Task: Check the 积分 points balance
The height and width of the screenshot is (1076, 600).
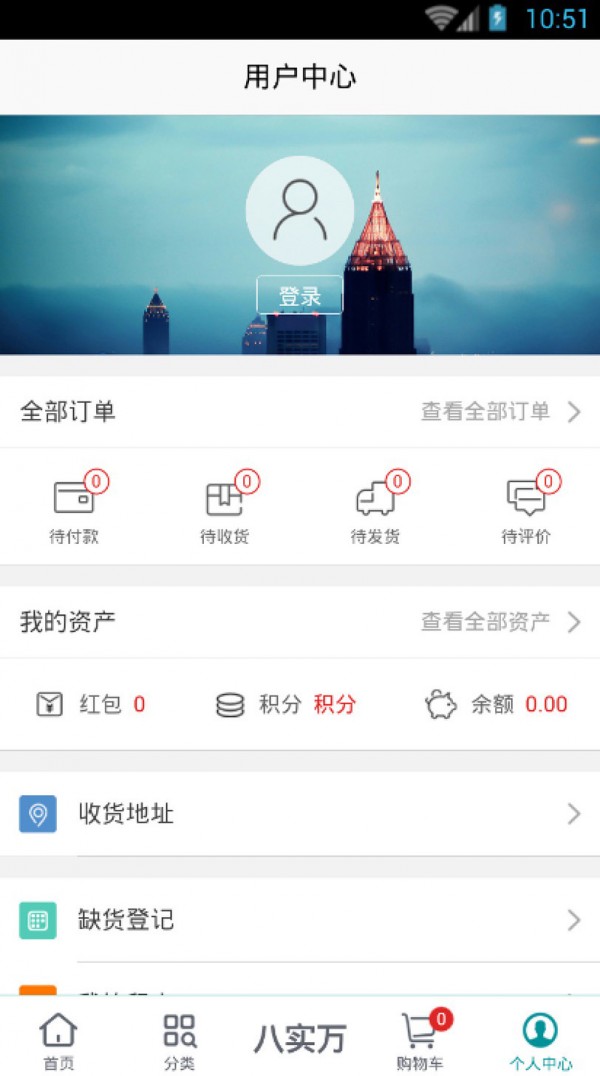Action: (286, 704)
